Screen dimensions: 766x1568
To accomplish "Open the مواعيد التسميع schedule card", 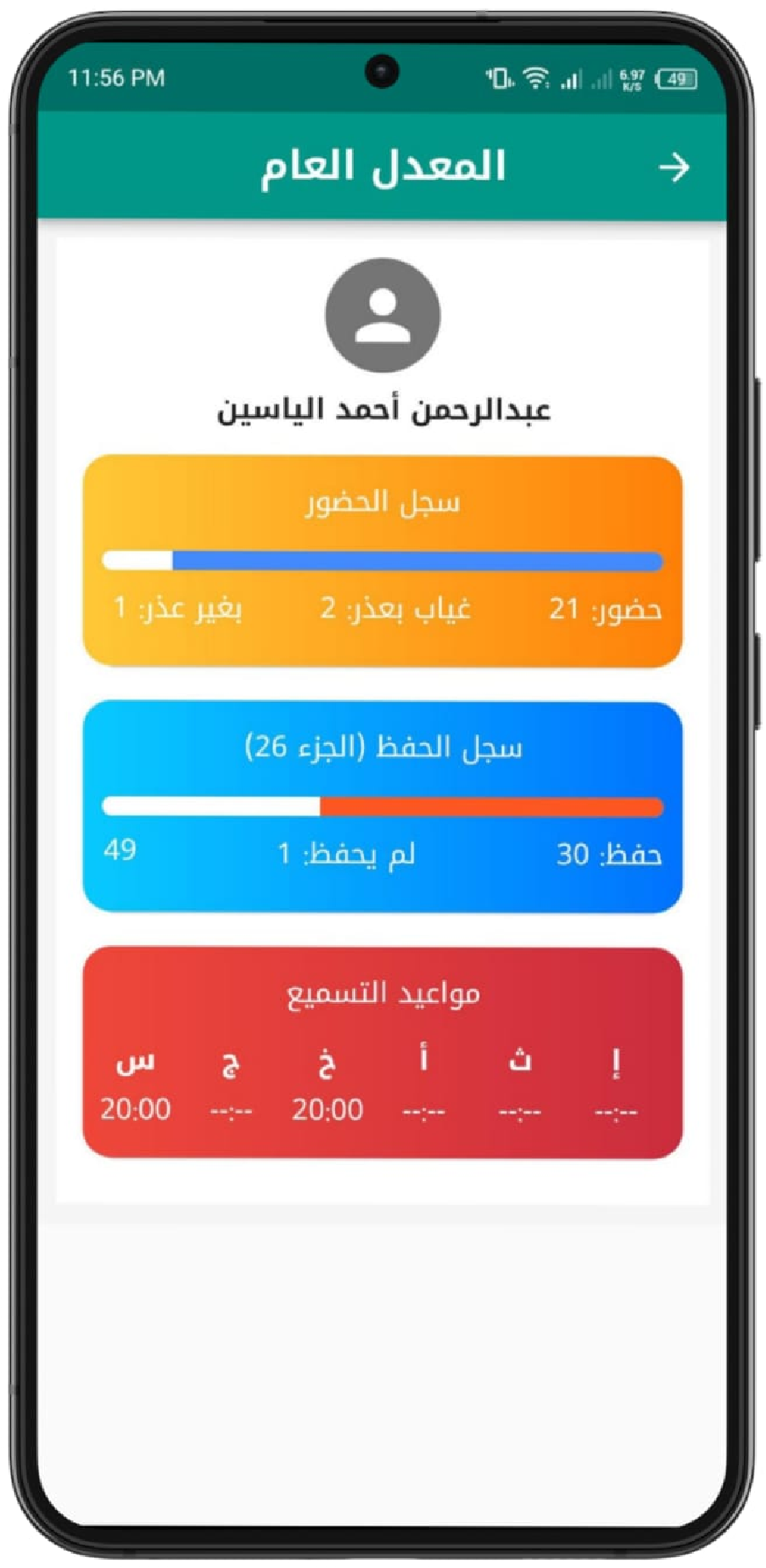I will click(x=383, y=1052).
